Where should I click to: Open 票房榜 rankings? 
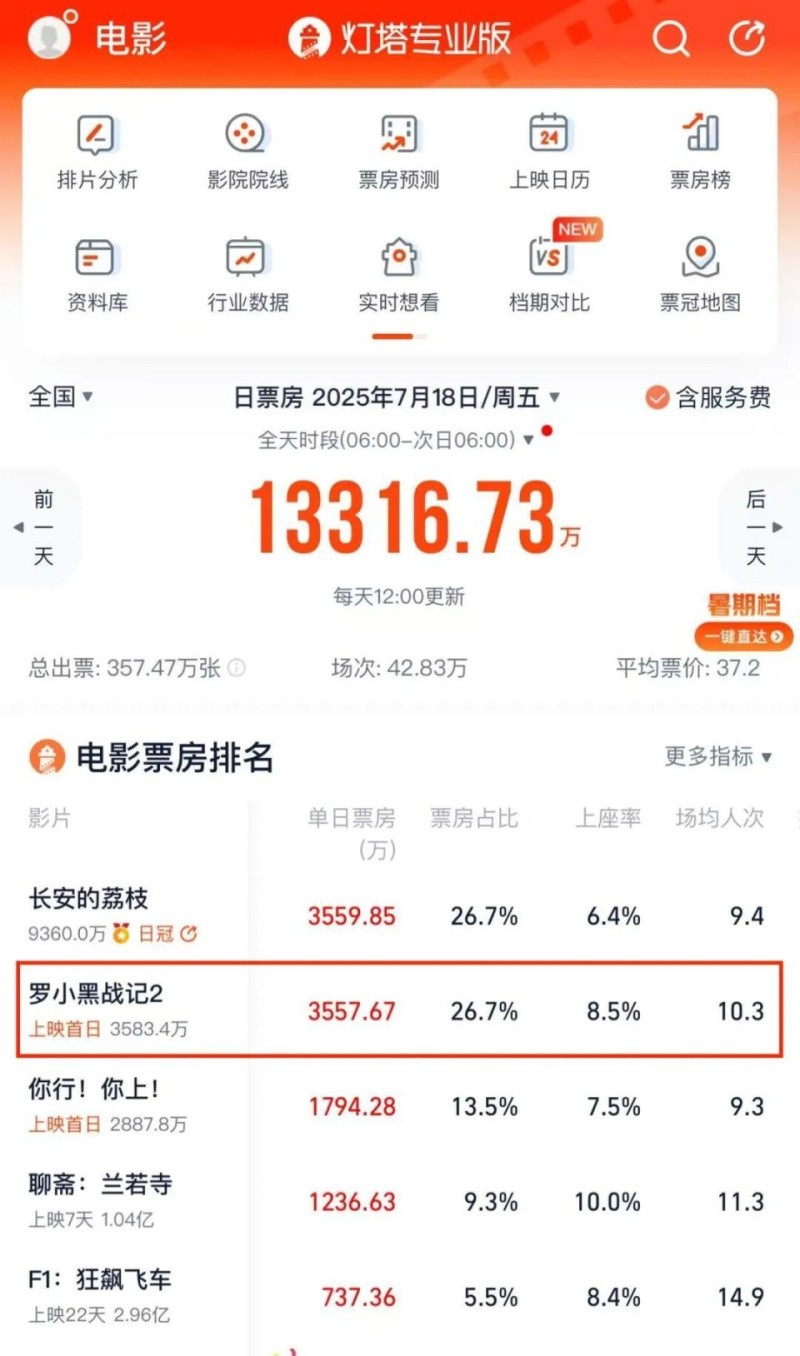point(700,151)
